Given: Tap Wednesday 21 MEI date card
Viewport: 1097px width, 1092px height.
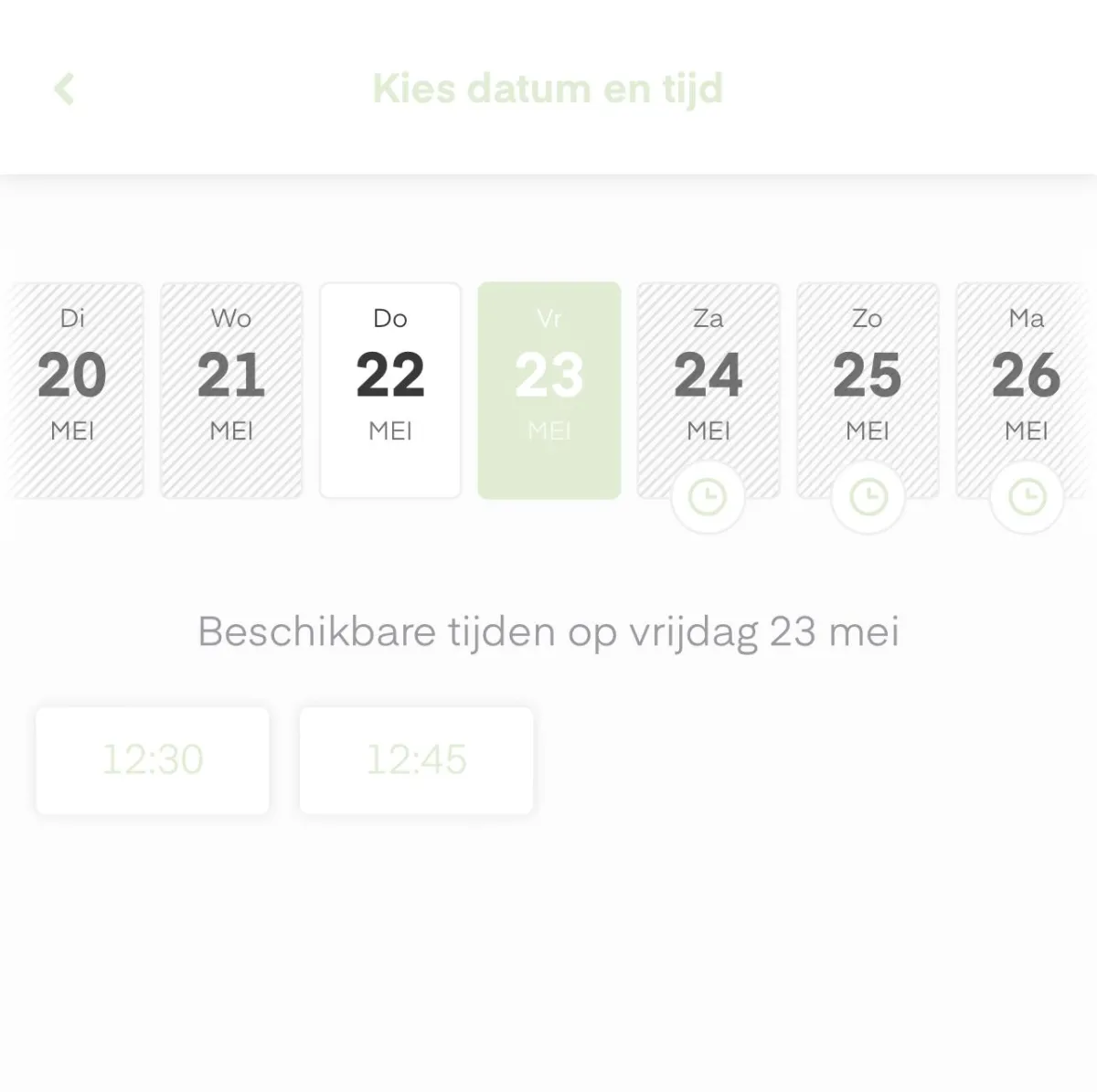Looking at the screenshot, I should [x=231, y=390].
